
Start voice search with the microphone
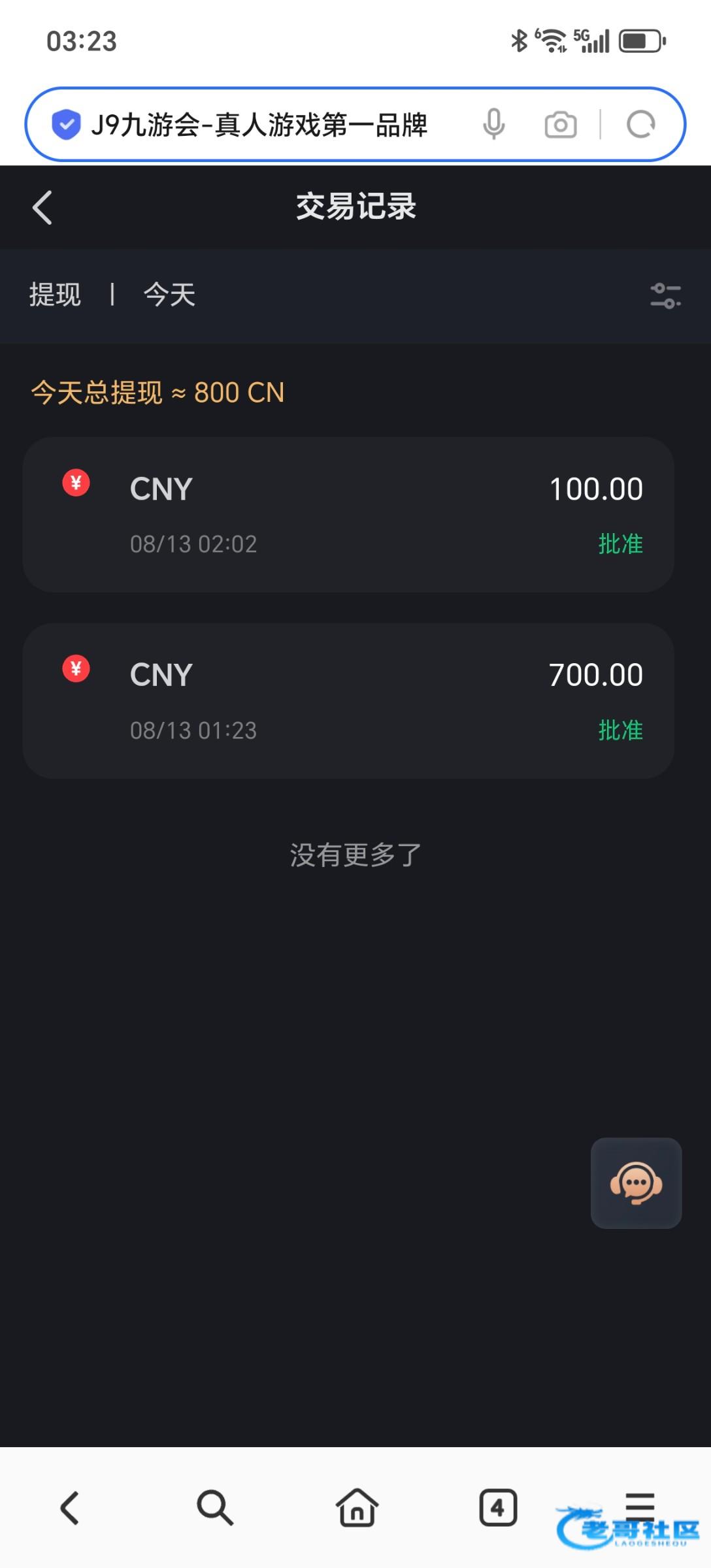click(x=494, y=124)
